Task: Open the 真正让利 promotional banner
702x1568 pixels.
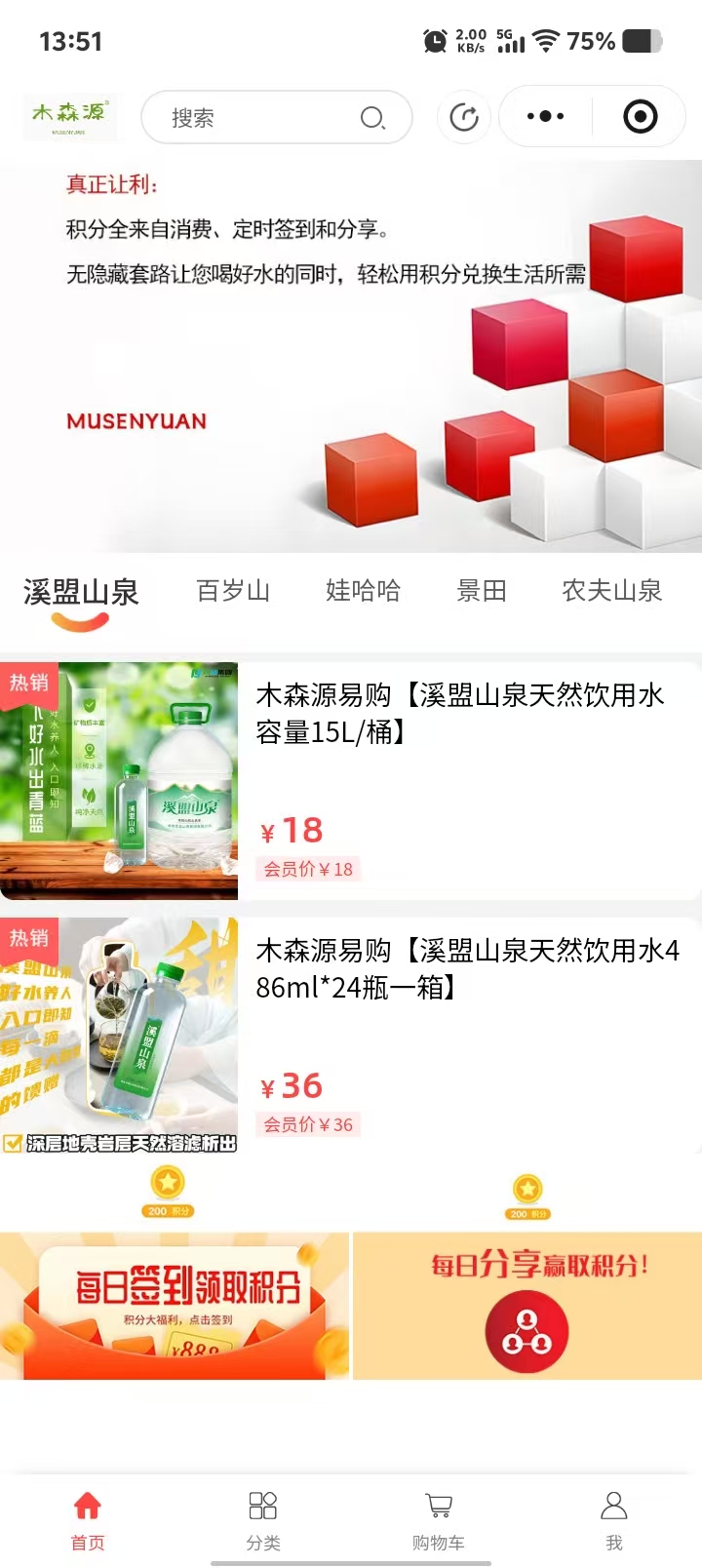Action: point(351,356)
